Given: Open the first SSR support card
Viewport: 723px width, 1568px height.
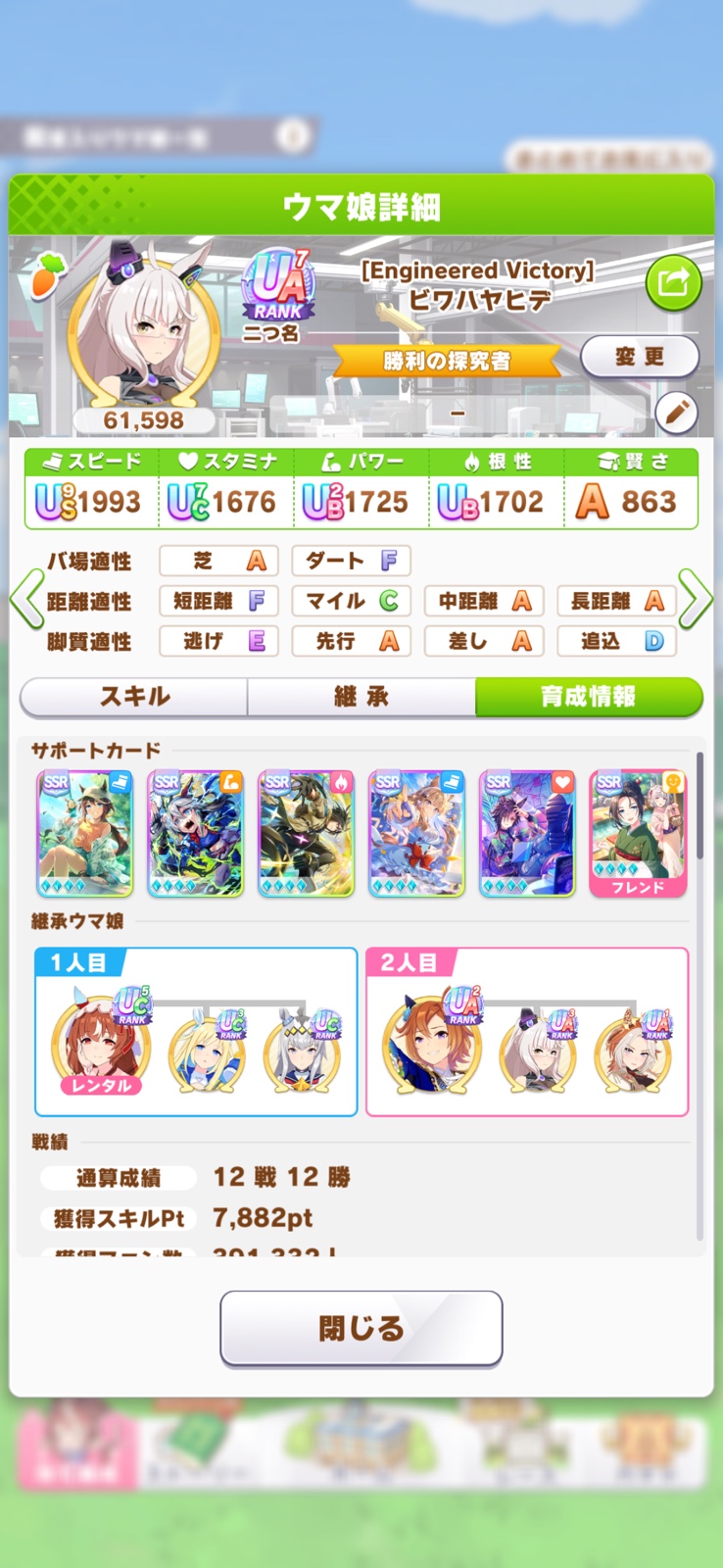Looking at the screenshot, I should coord(84,834).
